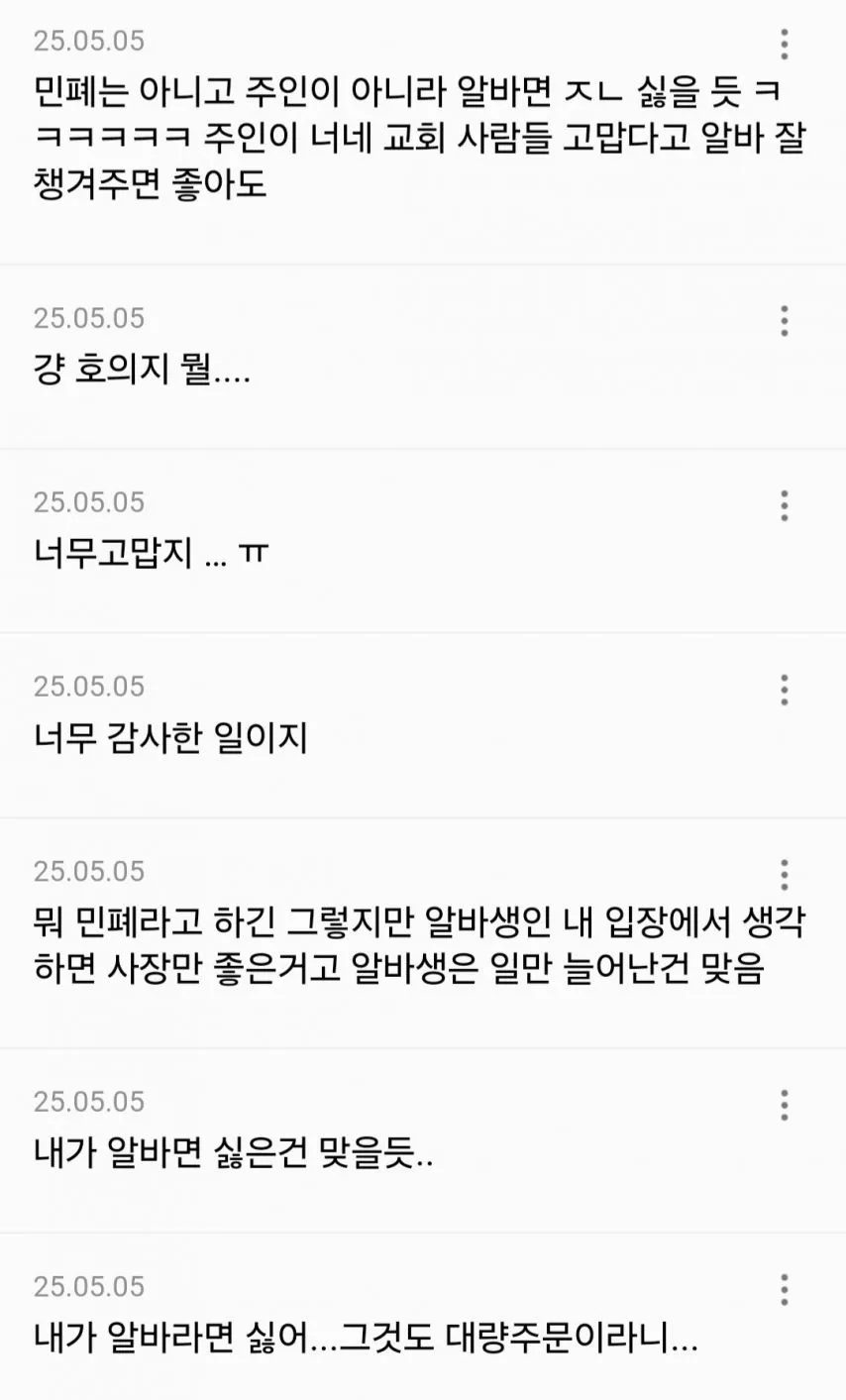Open overflow menu on '걍 호의지 뭘' comment

coord(784,321)
